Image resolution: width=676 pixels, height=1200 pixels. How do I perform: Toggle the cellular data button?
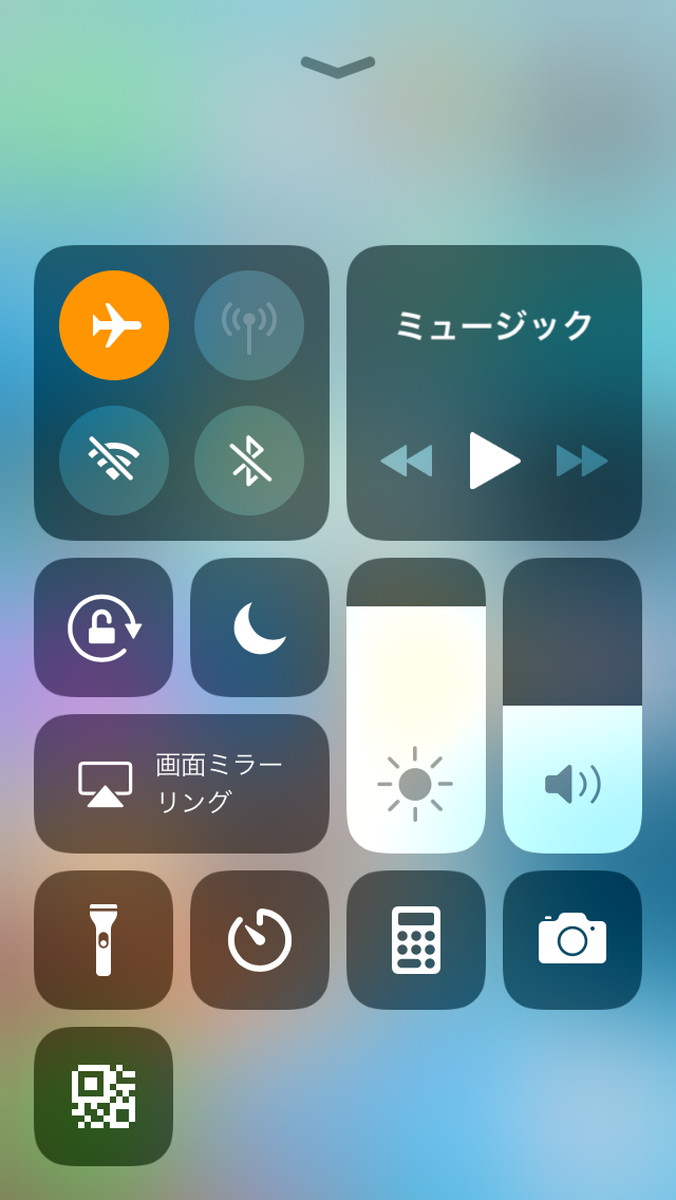pos(249,325)
